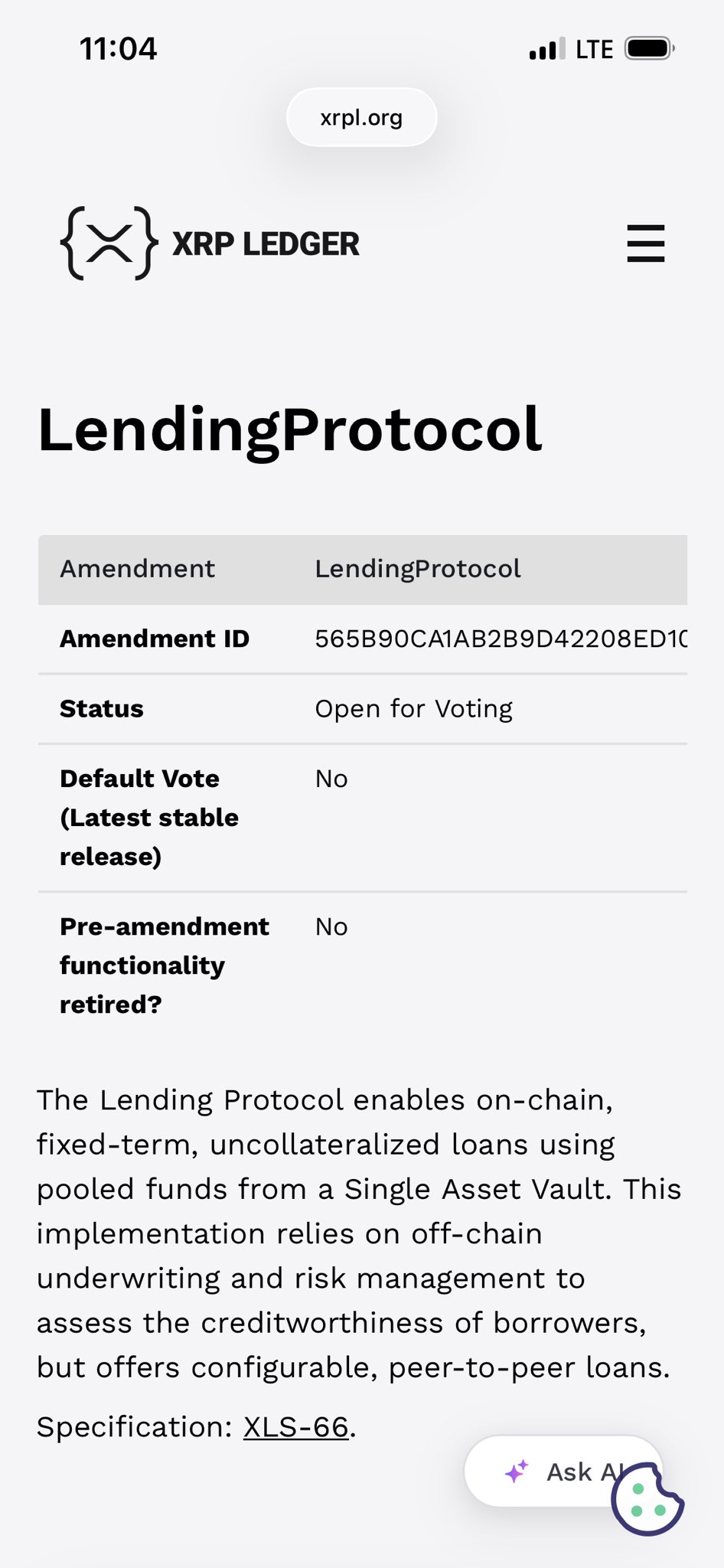Tap the xrpl.org address pill

coord(361,117)
